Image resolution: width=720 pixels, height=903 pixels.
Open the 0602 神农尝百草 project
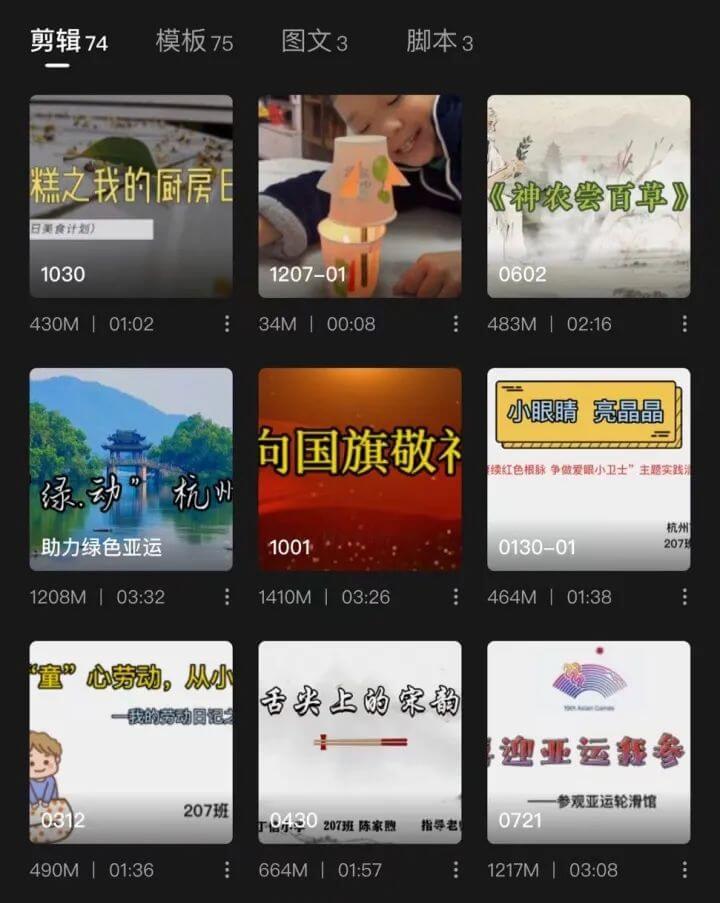[x=588, y=196]
